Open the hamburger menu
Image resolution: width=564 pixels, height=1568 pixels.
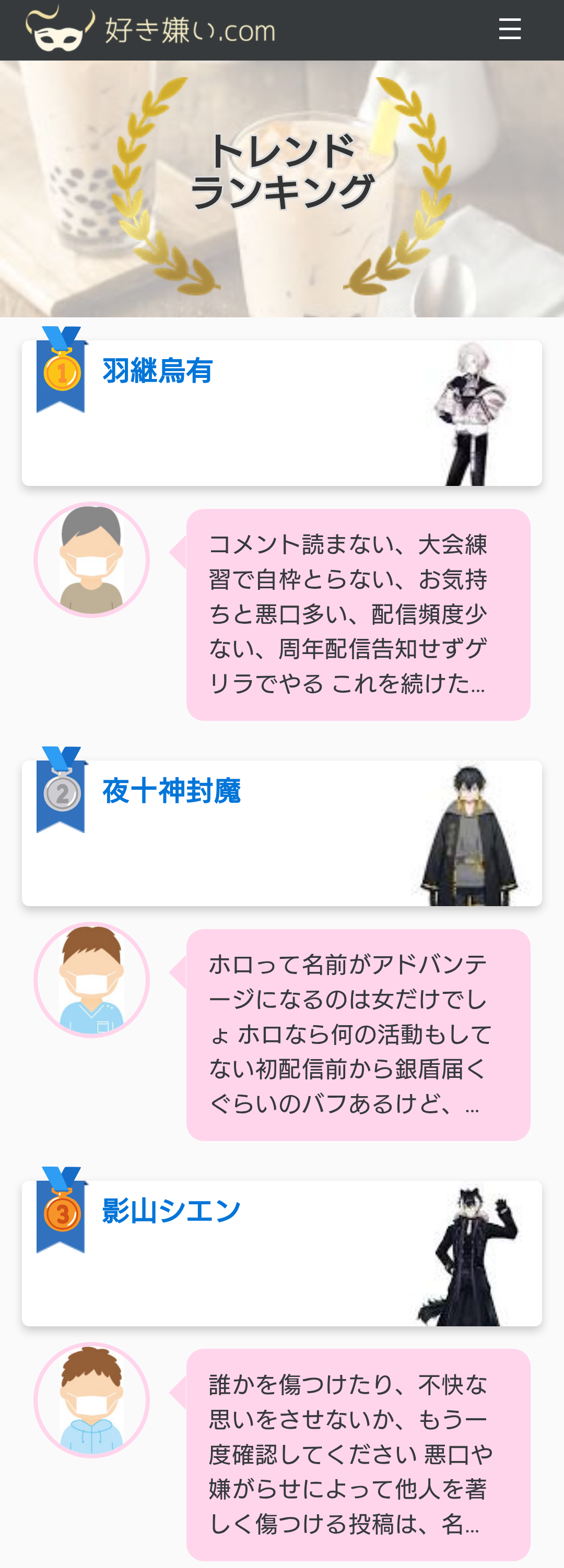point(509,29)
